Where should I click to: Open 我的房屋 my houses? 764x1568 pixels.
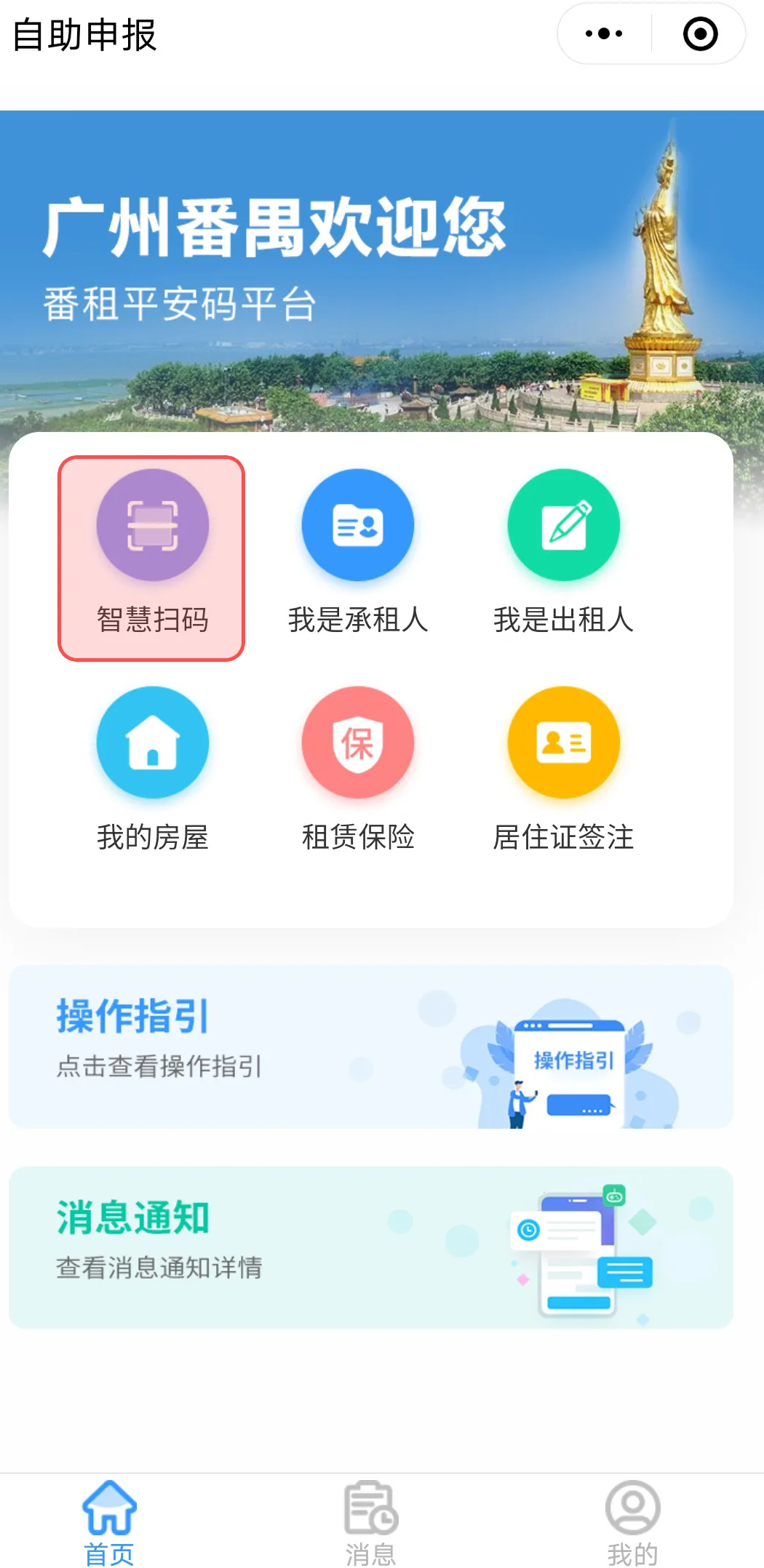tap(151, 743)
